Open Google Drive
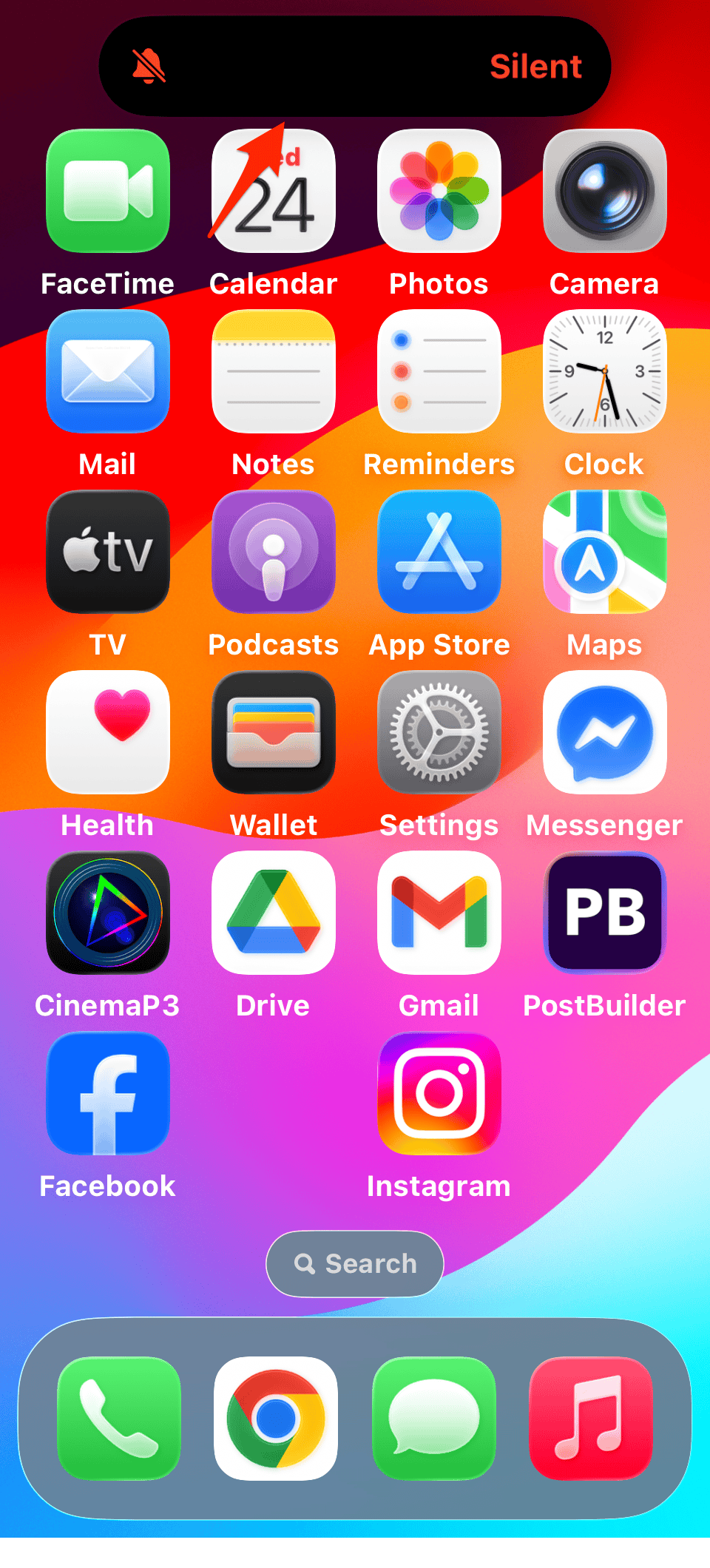Image resolution: width=710 pixels, height=1568 pixels. pyautogui.click(x=274, y=913)
